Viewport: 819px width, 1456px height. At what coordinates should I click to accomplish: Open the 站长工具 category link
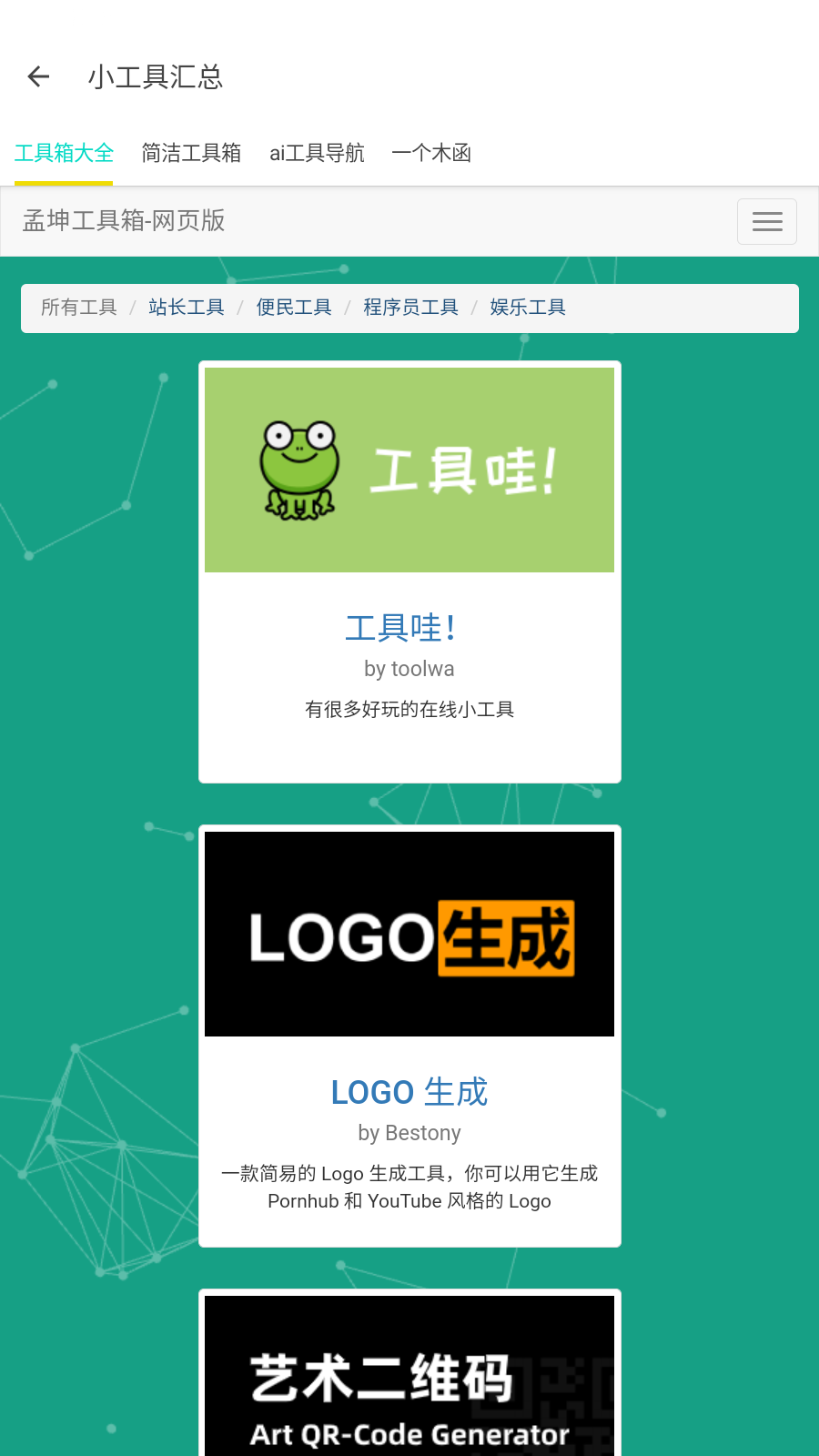pos(187,308)
